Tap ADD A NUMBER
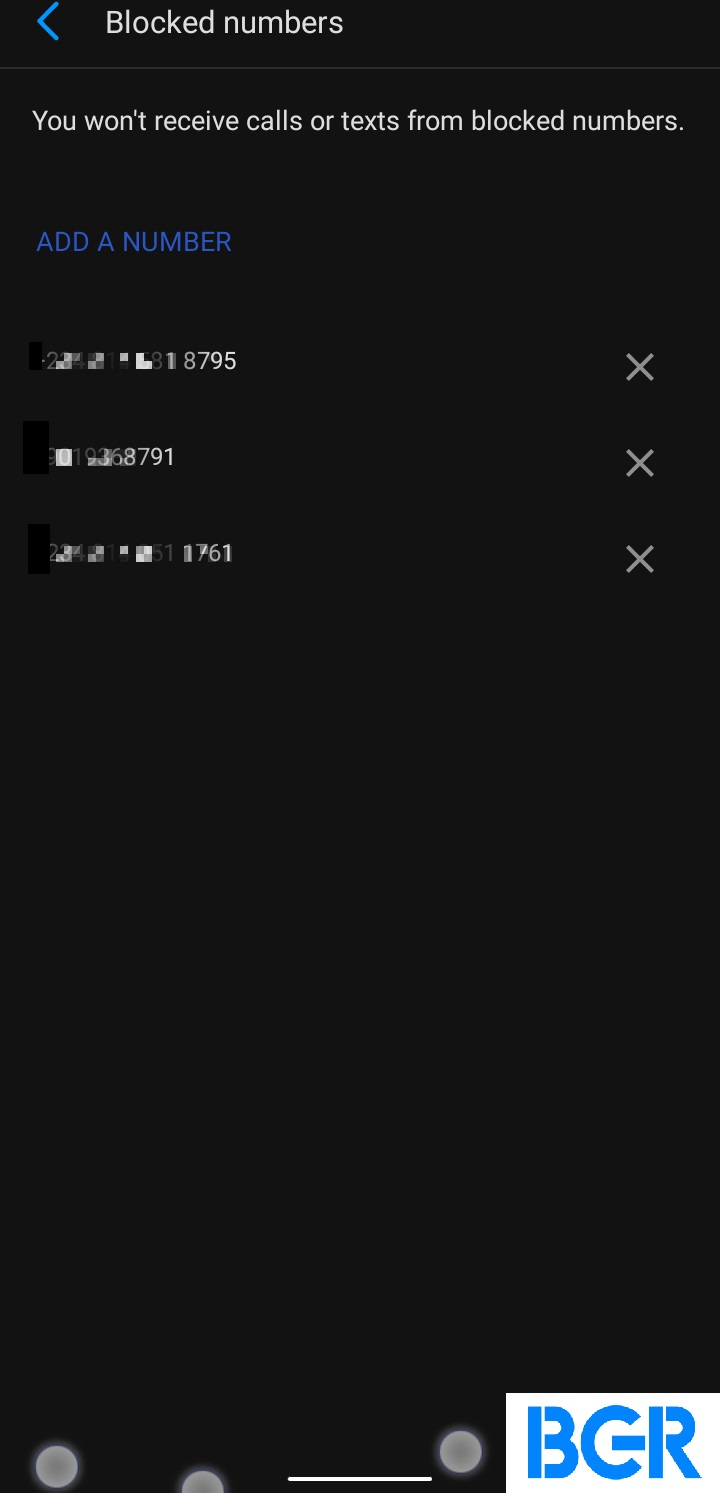Image resolution: width=720 pixels, height=1493 pixels. coord(134,242)
